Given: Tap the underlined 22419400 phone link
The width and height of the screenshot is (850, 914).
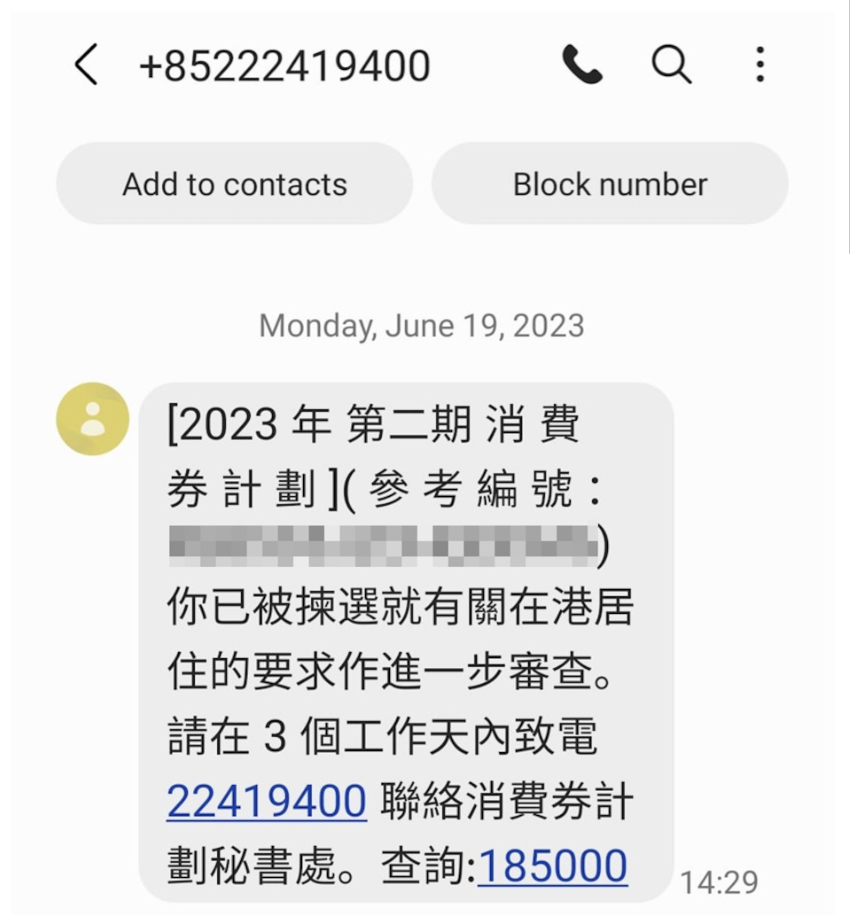Looking at the screenshot, I should [266, 801].
